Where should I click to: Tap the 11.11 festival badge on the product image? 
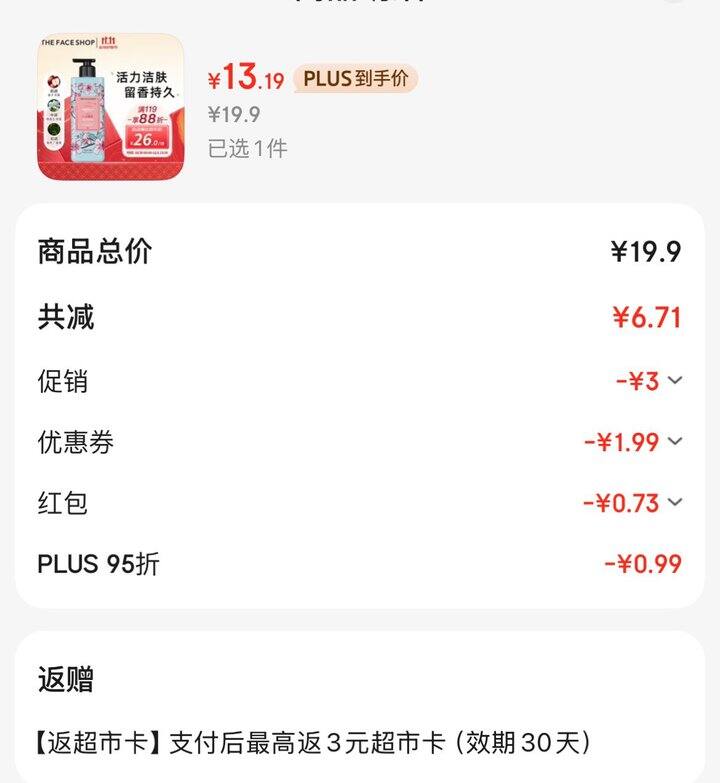click(x=106, y=44)
